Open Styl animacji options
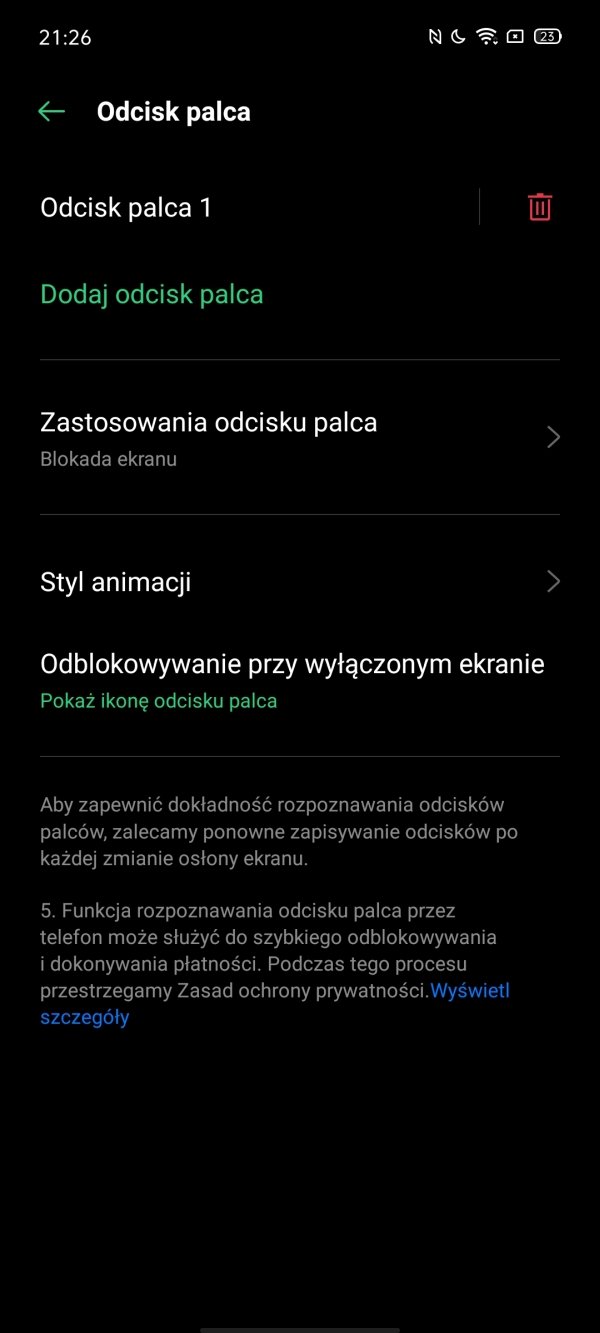 300,582
